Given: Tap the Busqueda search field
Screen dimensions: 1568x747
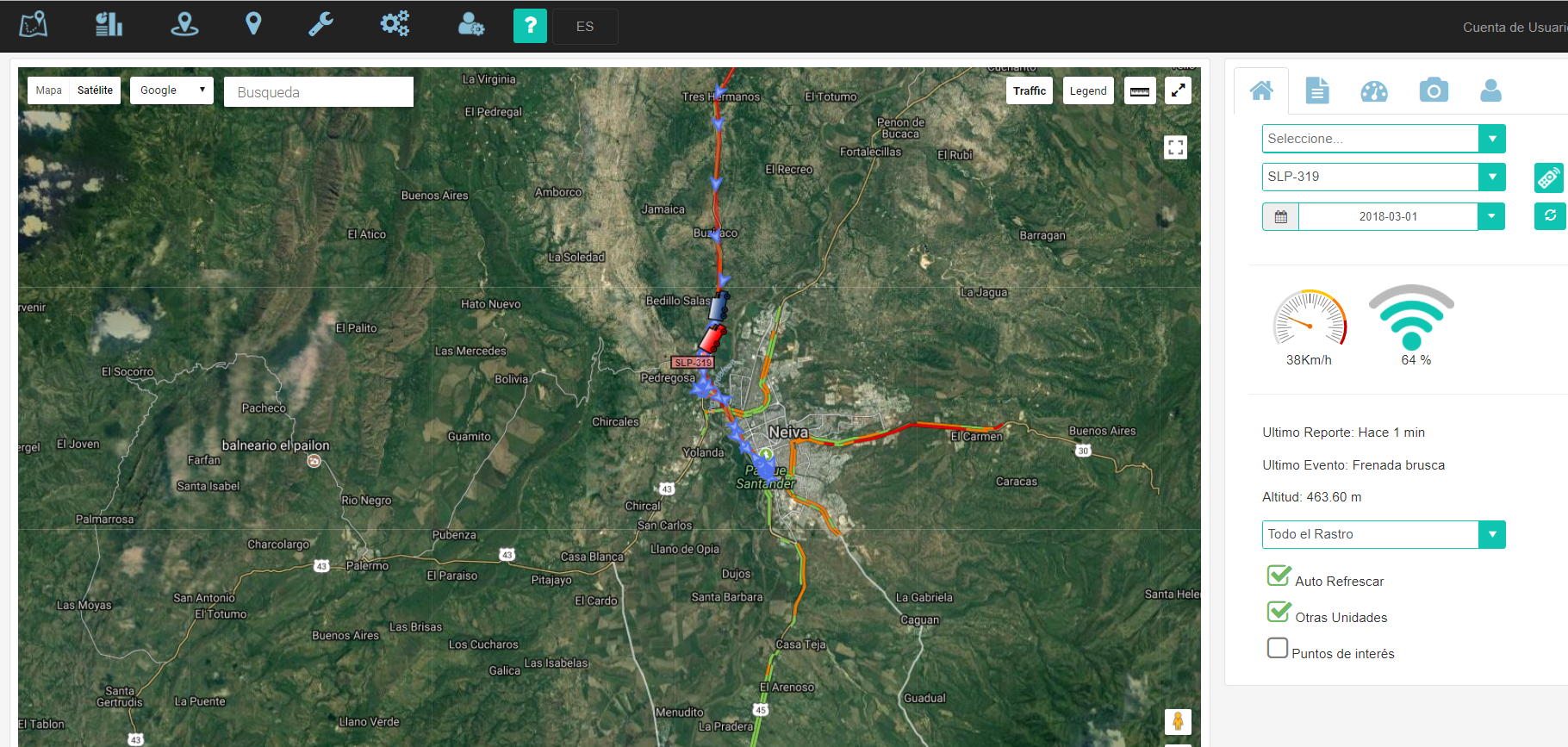Looking at the screenshot, I should tap(318, 92).
